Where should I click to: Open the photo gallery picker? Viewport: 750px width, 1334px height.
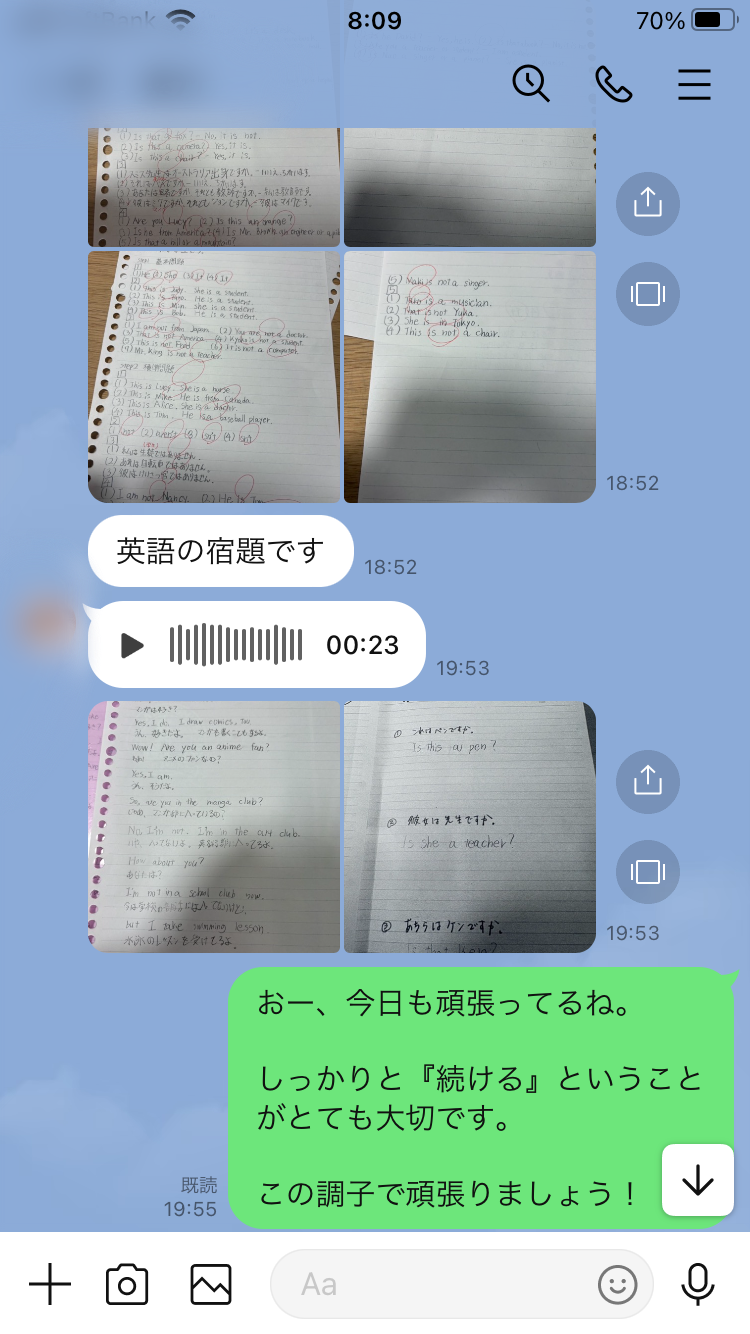[x=211, y=1284]
